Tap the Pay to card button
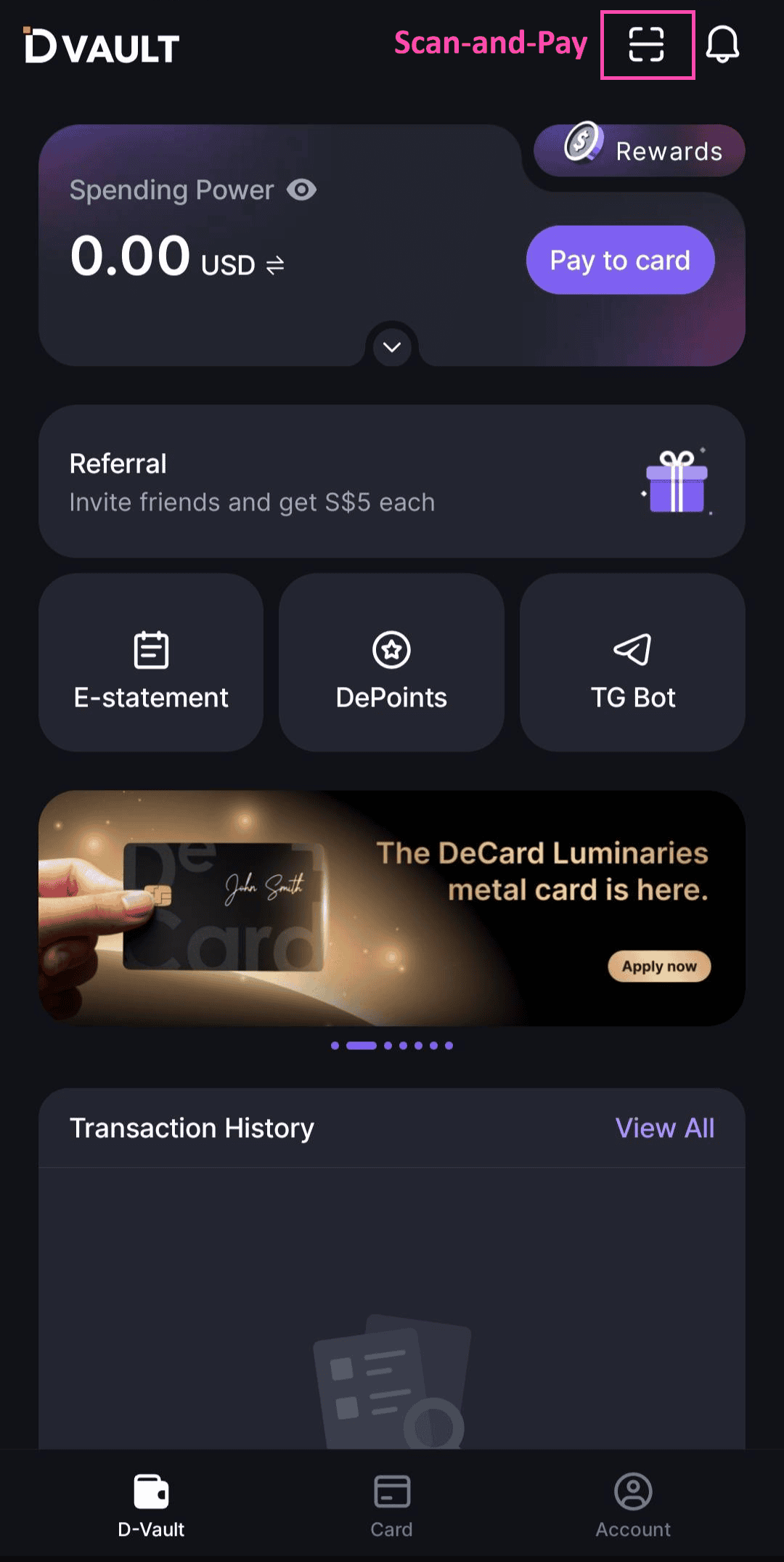 tap(620, 260)
